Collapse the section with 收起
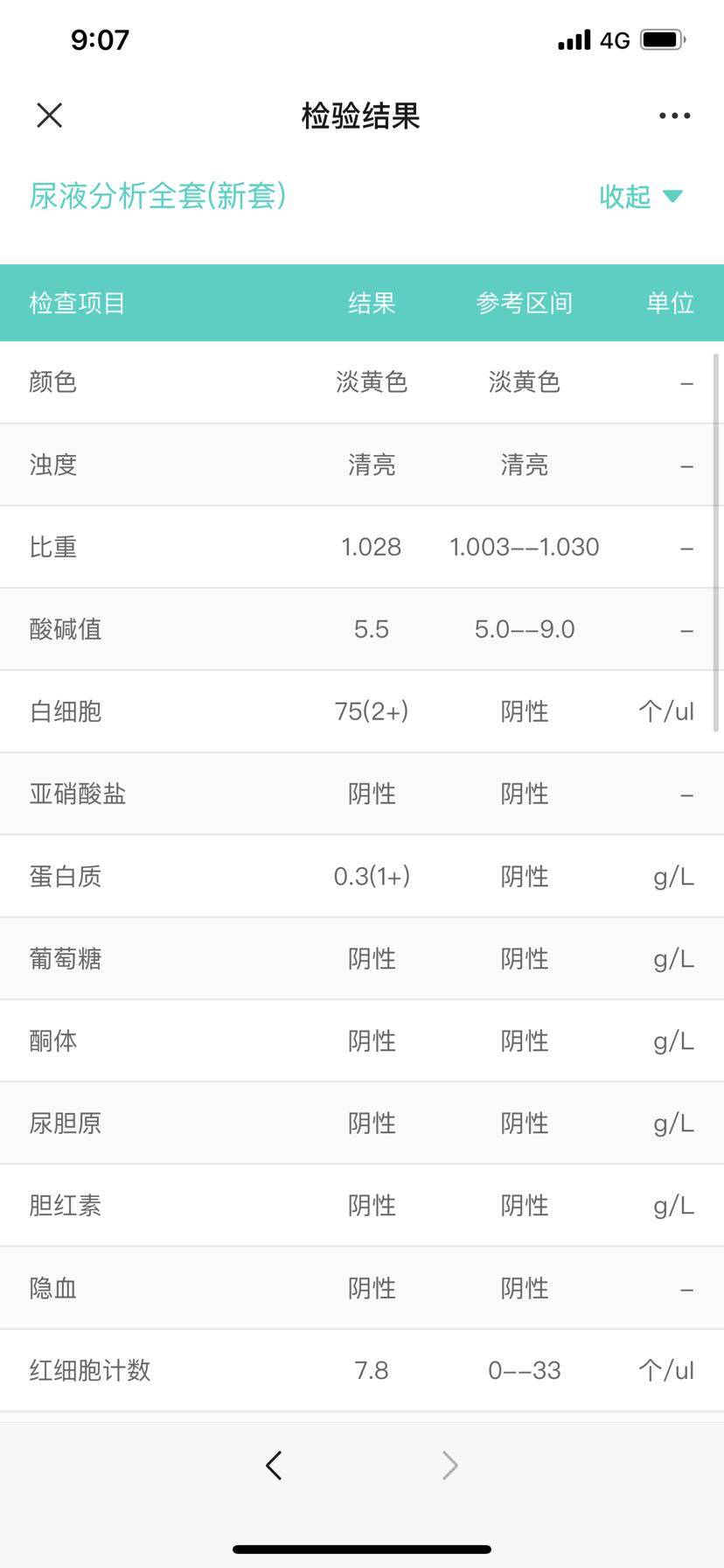This screenshot has width=724, height=1568. 640,196
